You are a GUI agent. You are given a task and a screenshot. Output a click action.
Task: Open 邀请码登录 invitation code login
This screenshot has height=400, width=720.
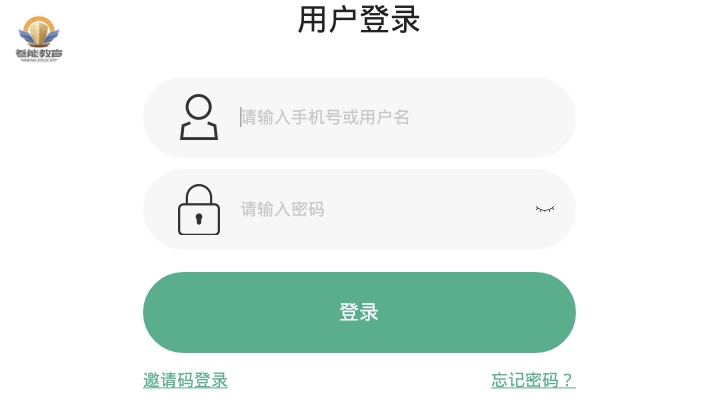tap(186, 380)
